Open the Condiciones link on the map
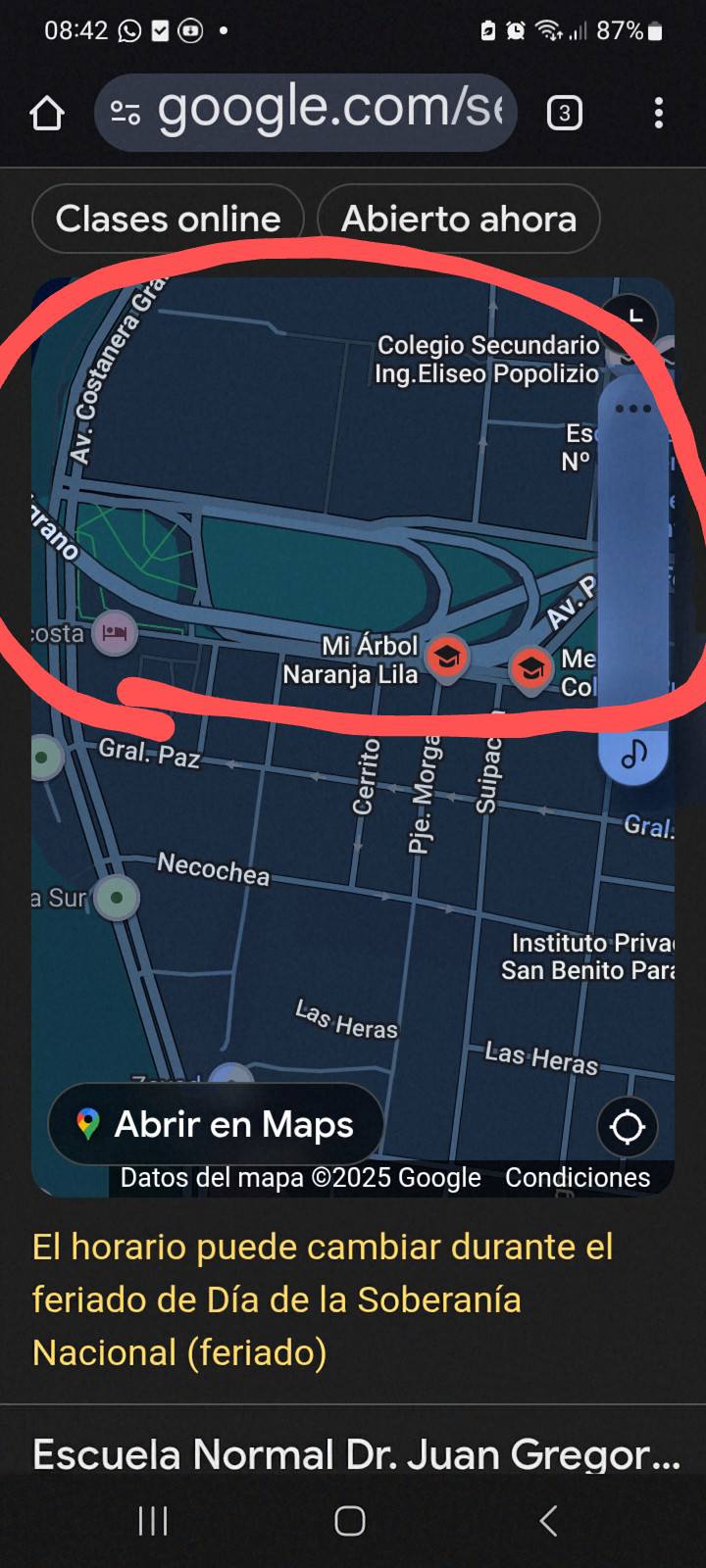The width and height of the screenshot is (706, 1568). 577,1177
